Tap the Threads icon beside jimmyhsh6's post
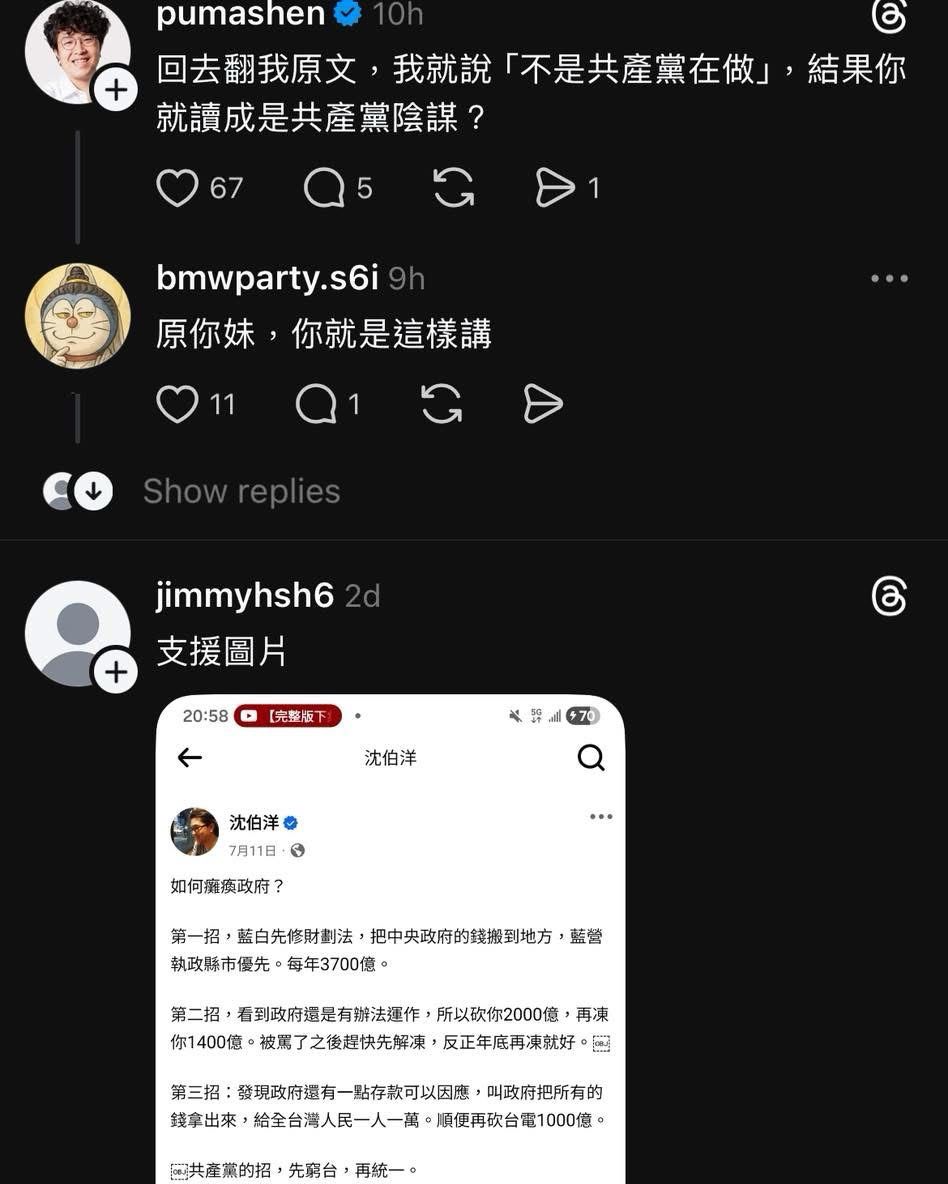 pos(889,597)
